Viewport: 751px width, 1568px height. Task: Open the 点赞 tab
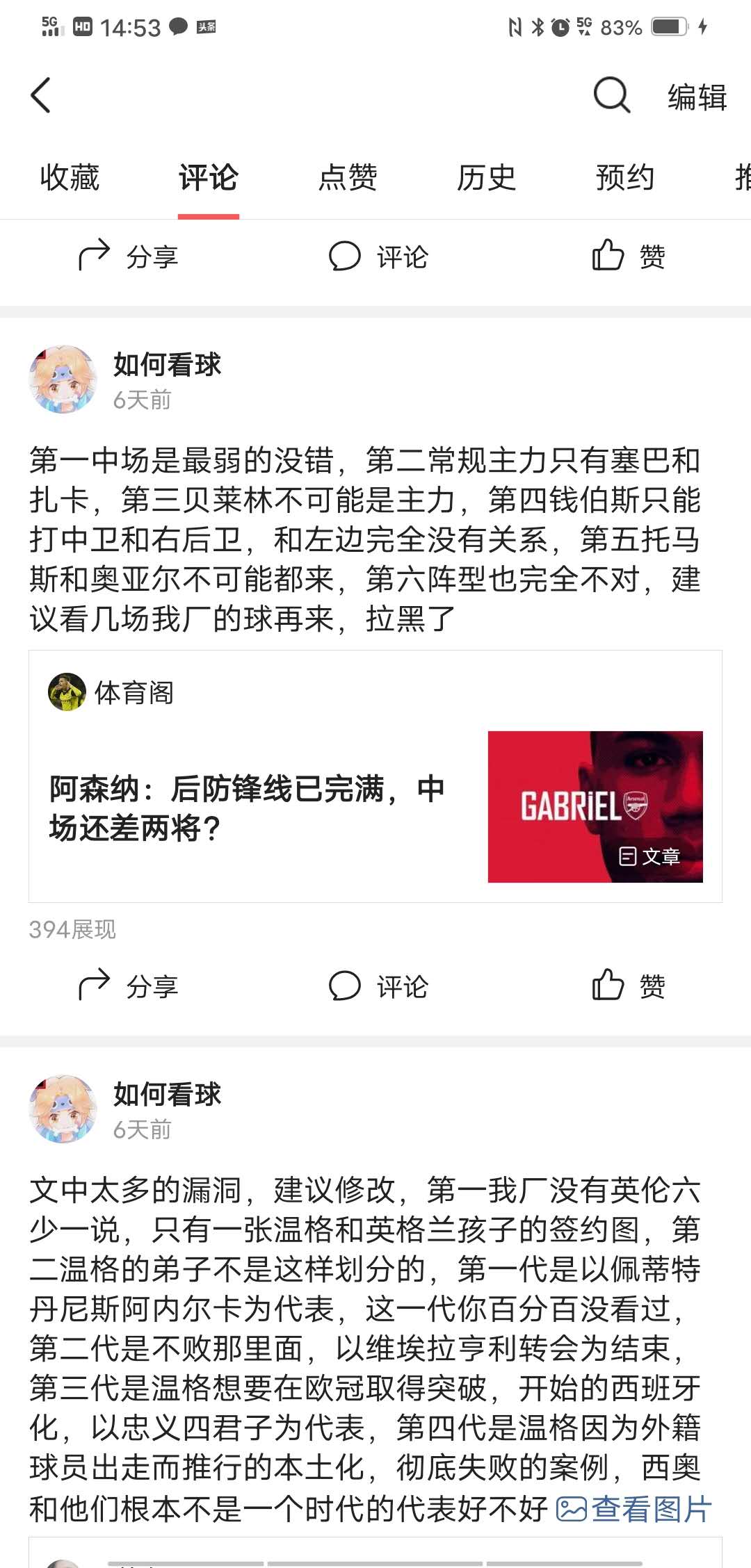click(x=348, y=179)
